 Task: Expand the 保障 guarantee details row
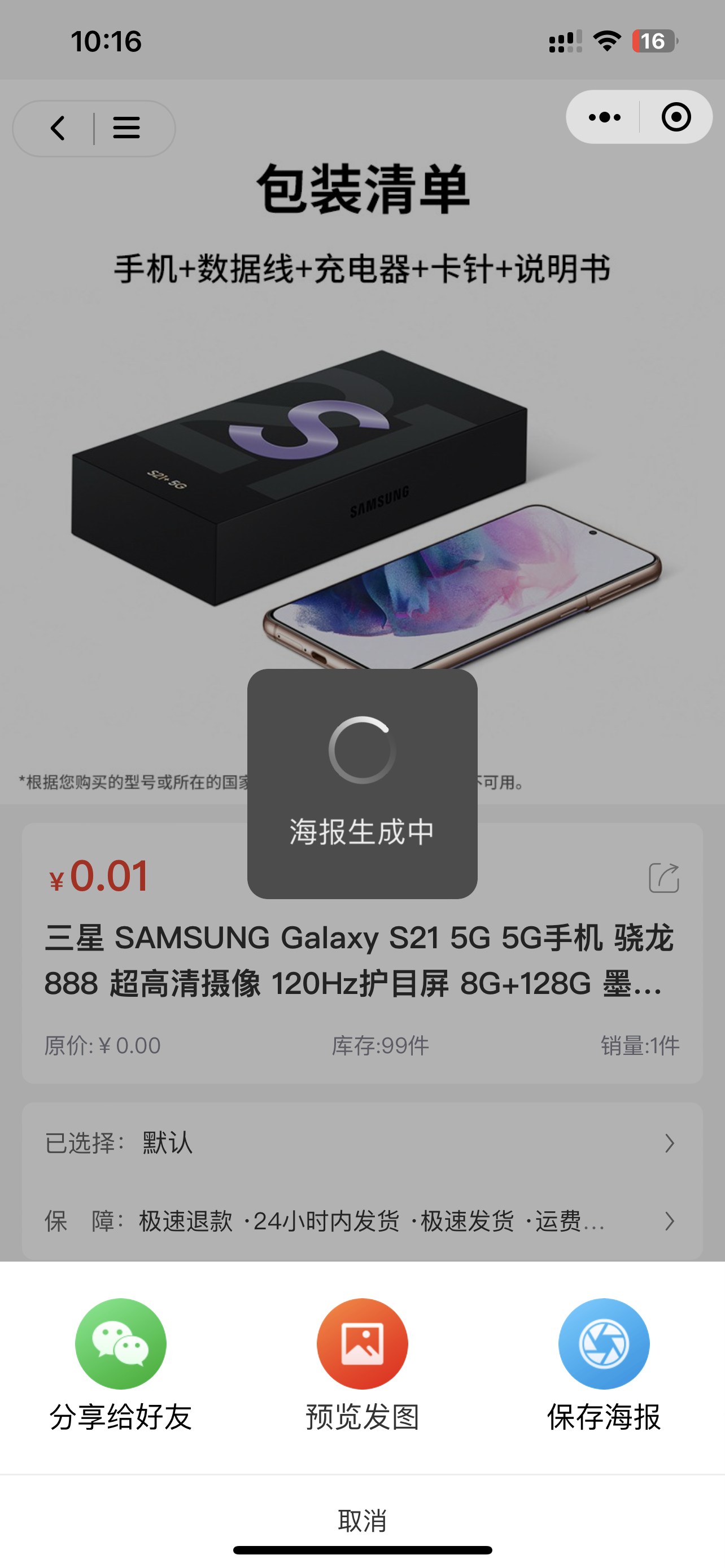coord(362,1221)
